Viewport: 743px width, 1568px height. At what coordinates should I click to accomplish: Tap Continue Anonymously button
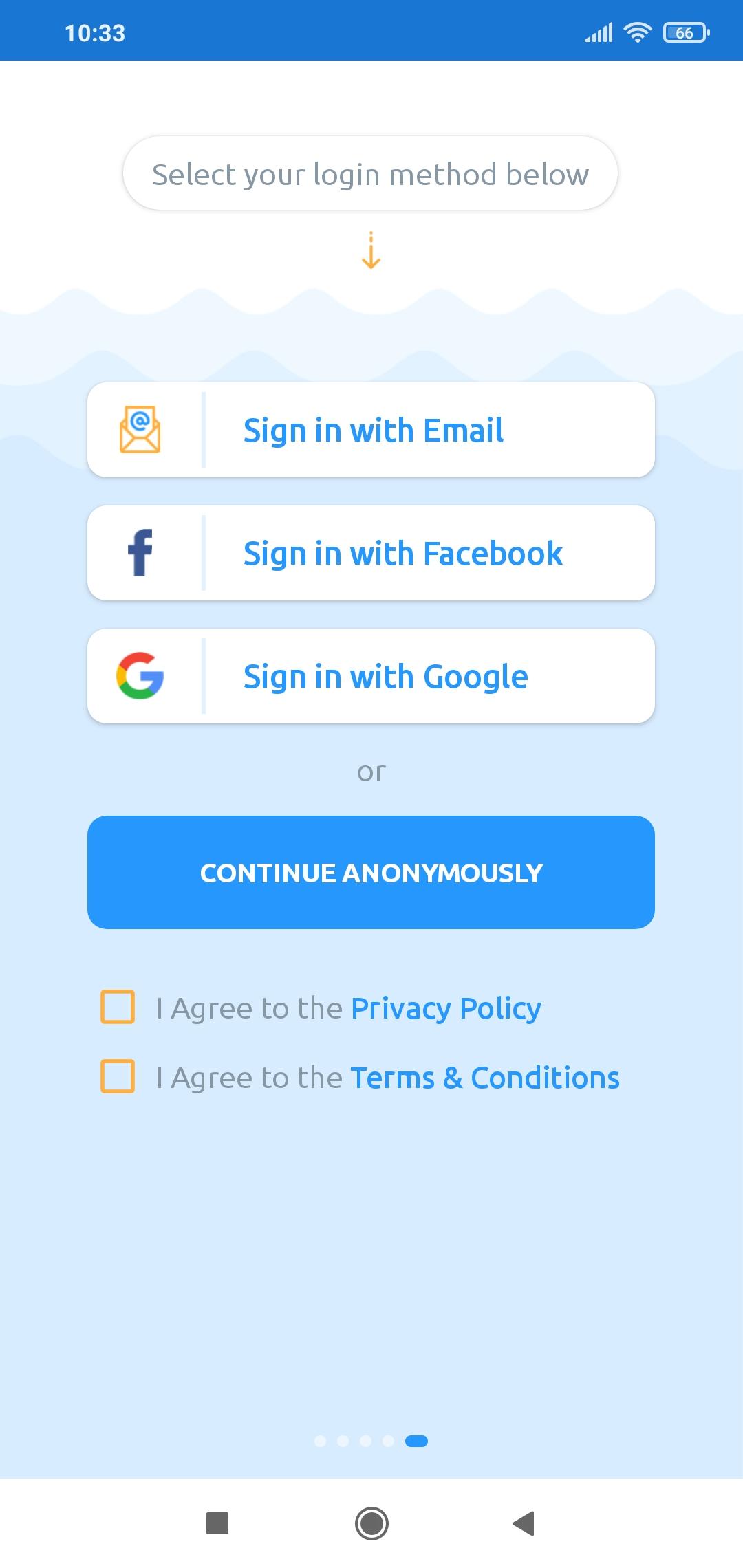(x=371, y=872)
